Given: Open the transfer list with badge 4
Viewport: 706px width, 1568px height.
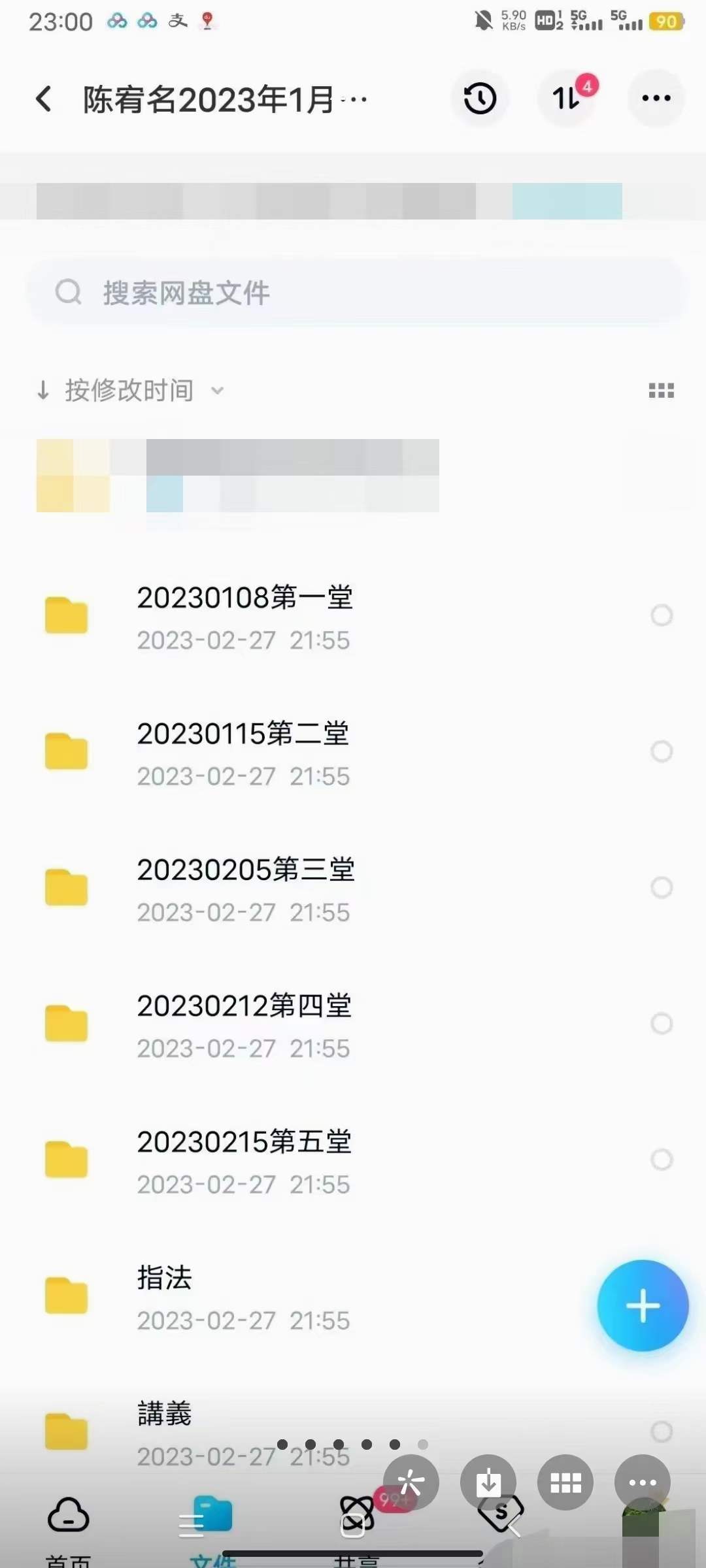Looking at the screenshot, I should click(567, 99).
